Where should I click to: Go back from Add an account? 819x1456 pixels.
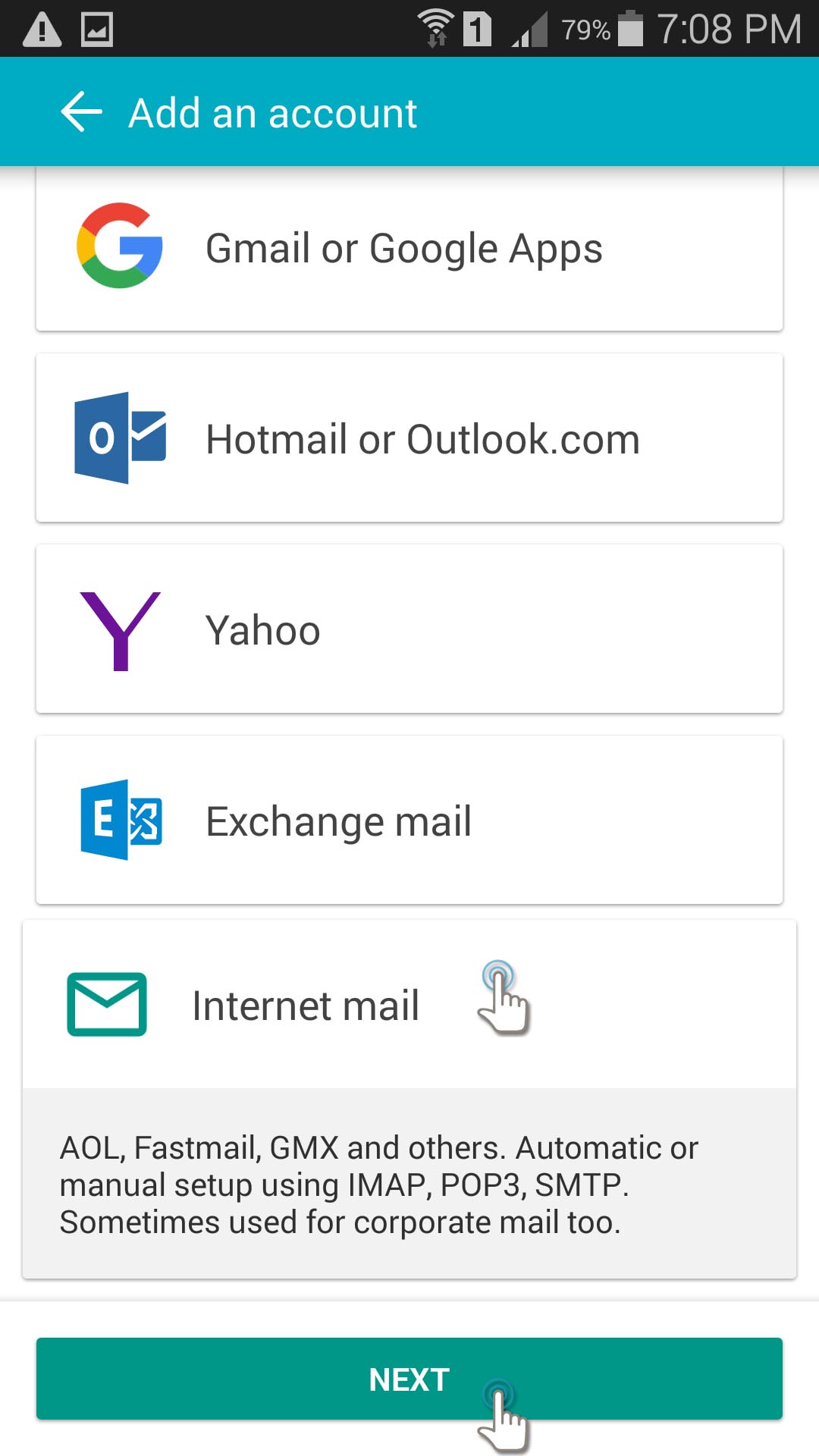(81, 112)
